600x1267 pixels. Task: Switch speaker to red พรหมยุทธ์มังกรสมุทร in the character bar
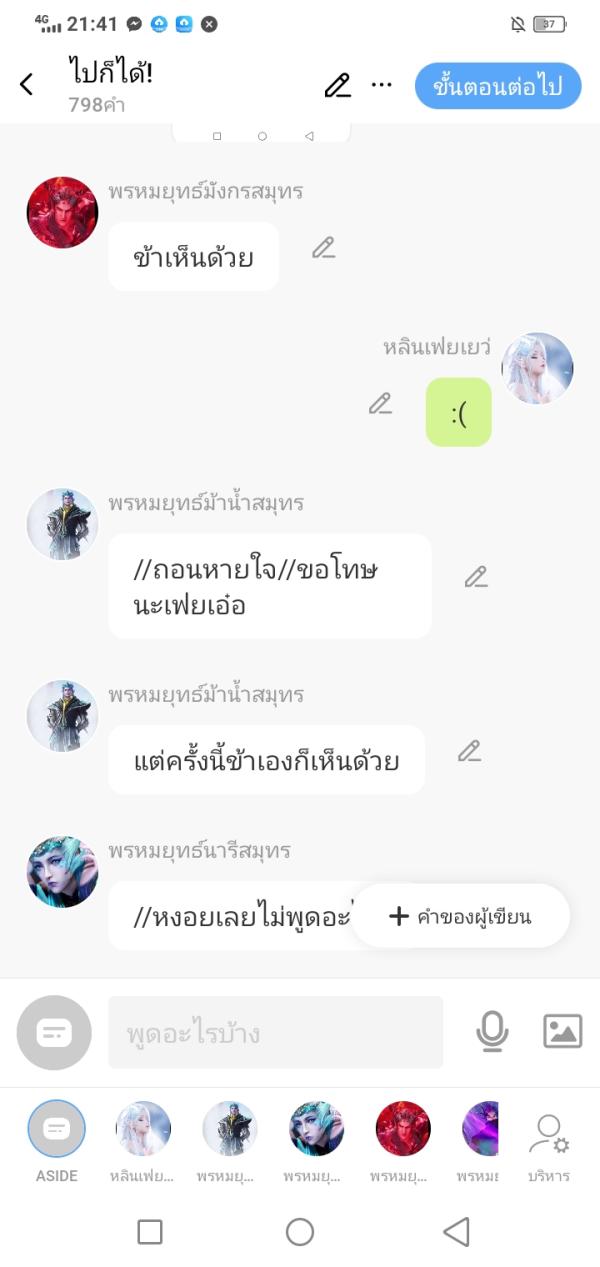402,1129
